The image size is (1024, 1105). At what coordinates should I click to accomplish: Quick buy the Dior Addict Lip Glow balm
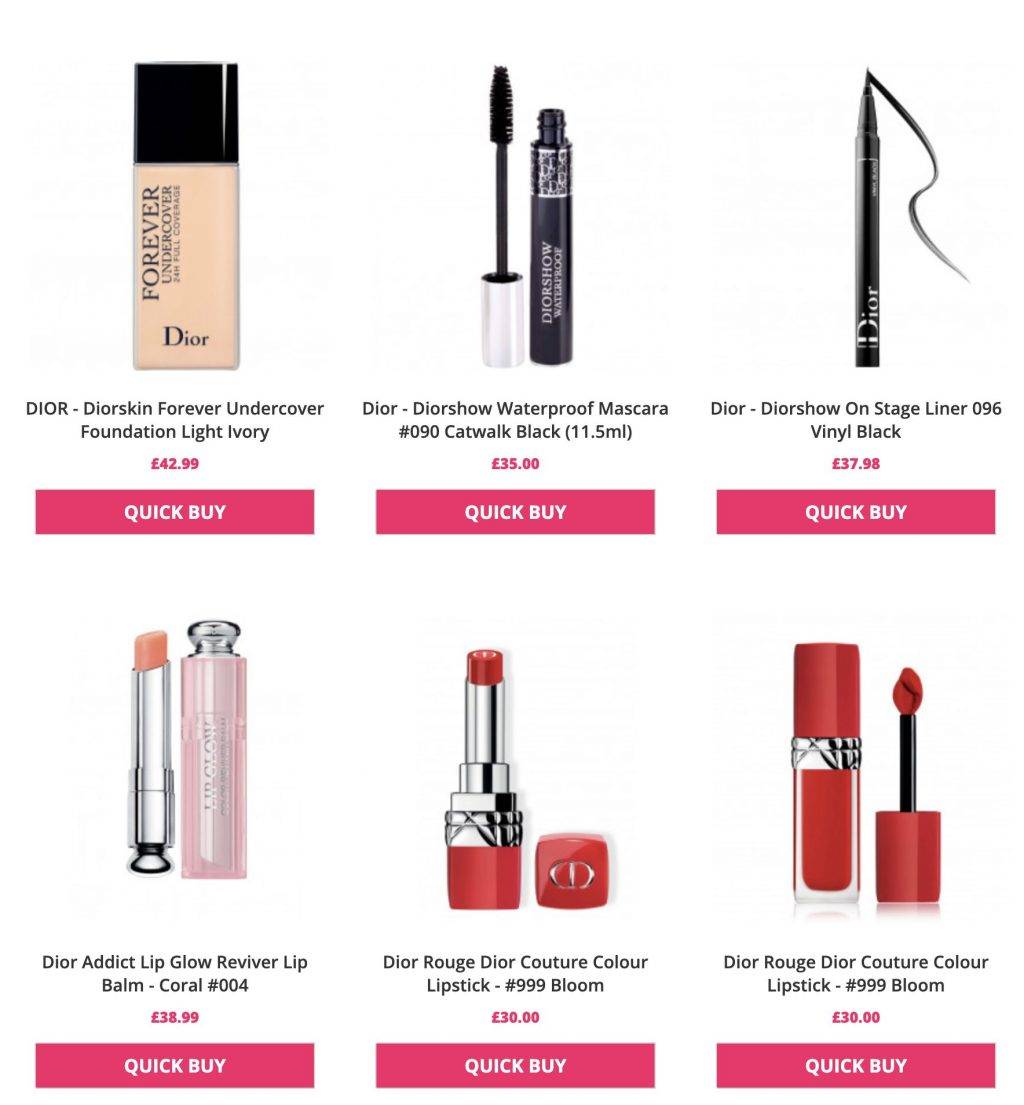pyautogui.click(x=174, y=1066)
